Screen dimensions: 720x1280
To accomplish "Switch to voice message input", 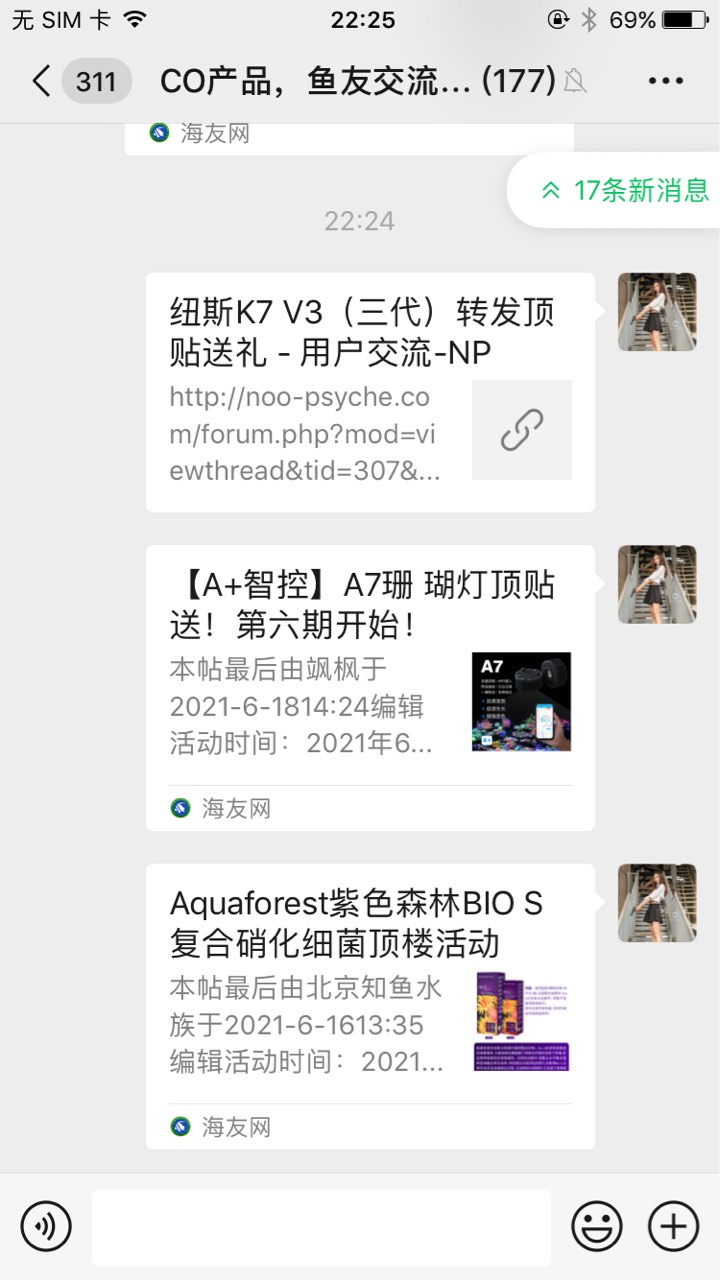I will tap(46, 1226).
